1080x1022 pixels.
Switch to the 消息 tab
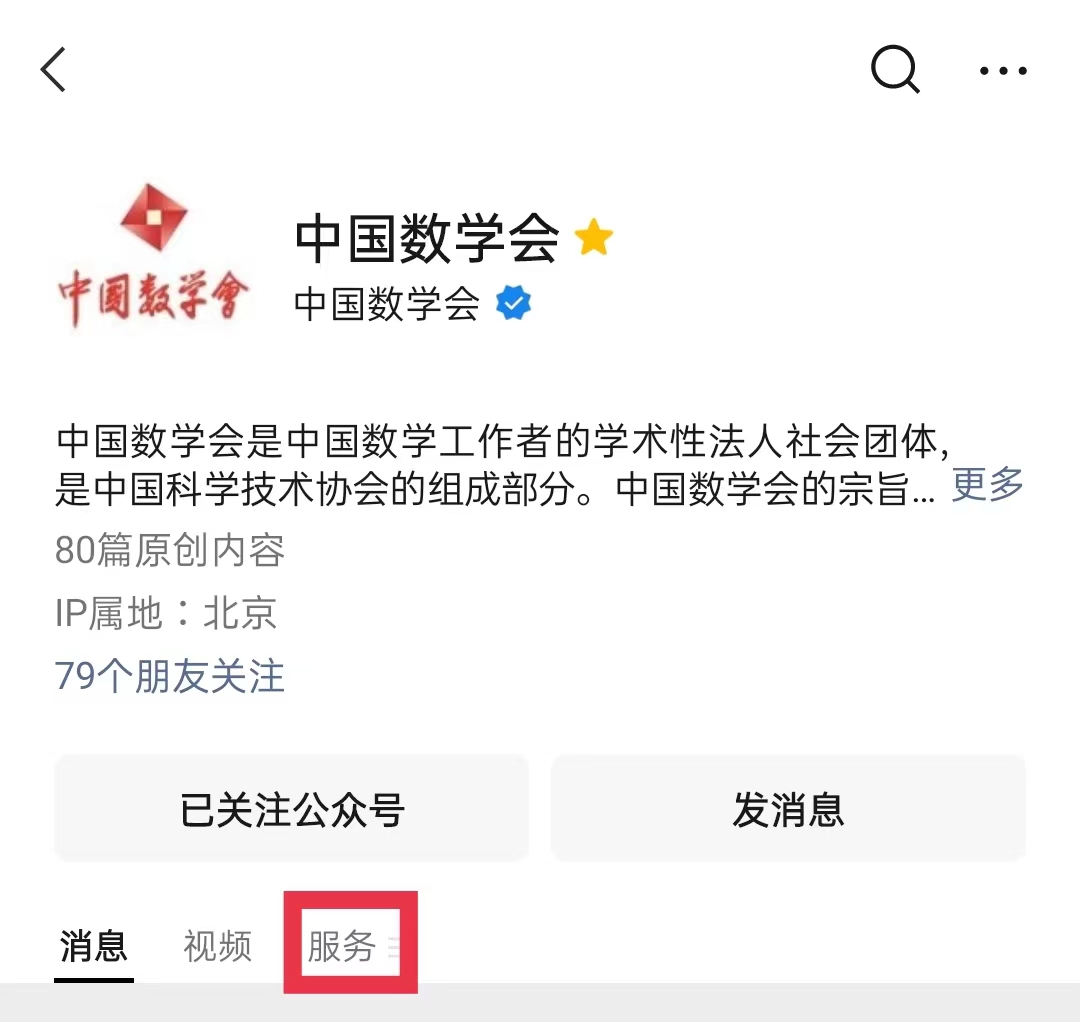(94, 946)
